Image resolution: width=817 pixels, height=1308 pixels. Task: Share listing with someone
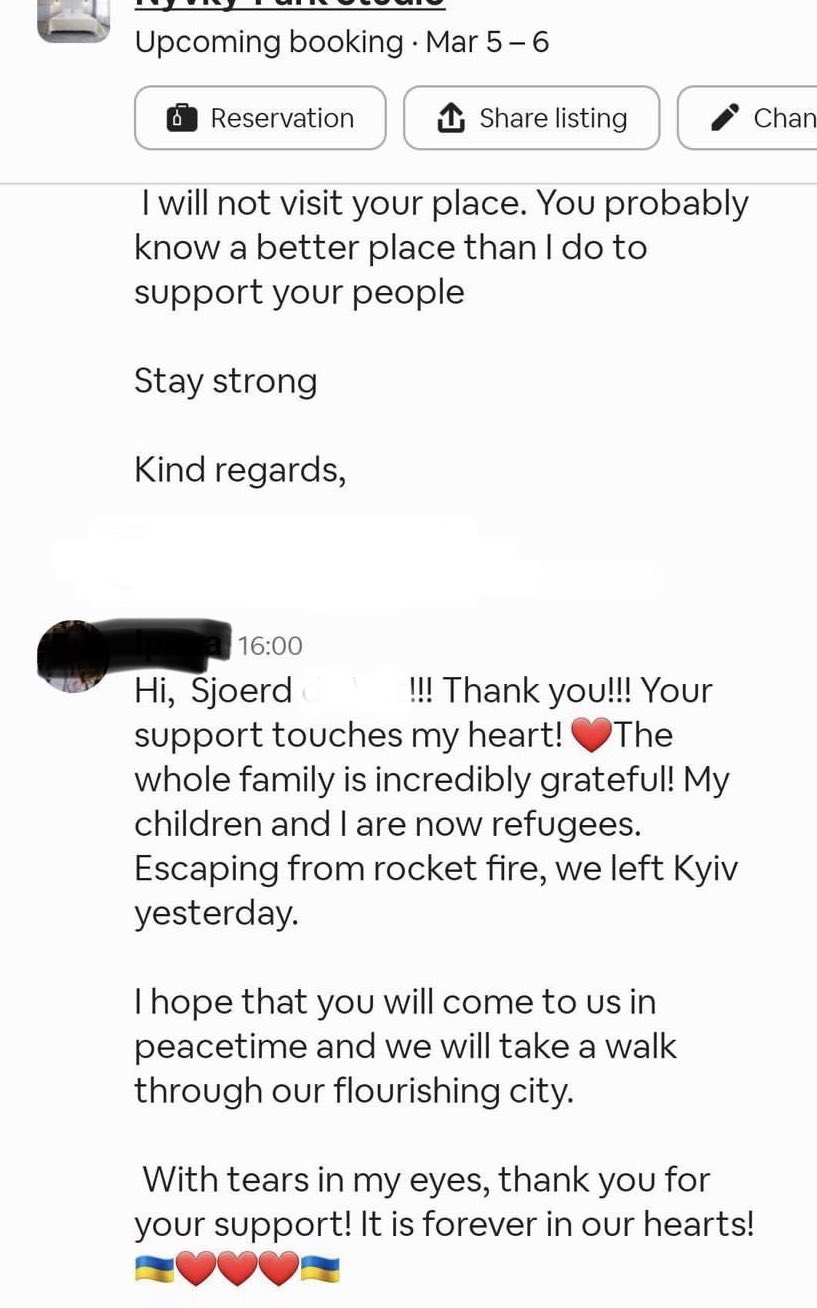[531, 118]
